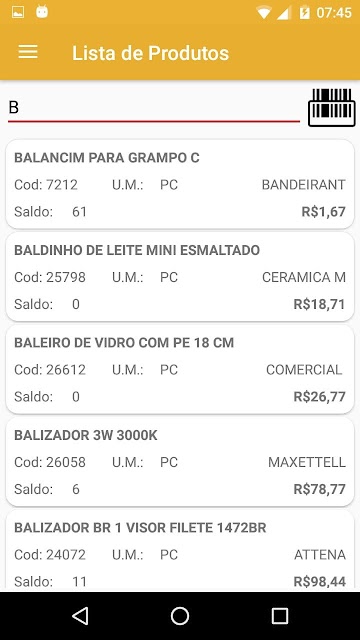360x640 pixels.
Task: Tap the barcode scanner icon
Action: (331, 107)
